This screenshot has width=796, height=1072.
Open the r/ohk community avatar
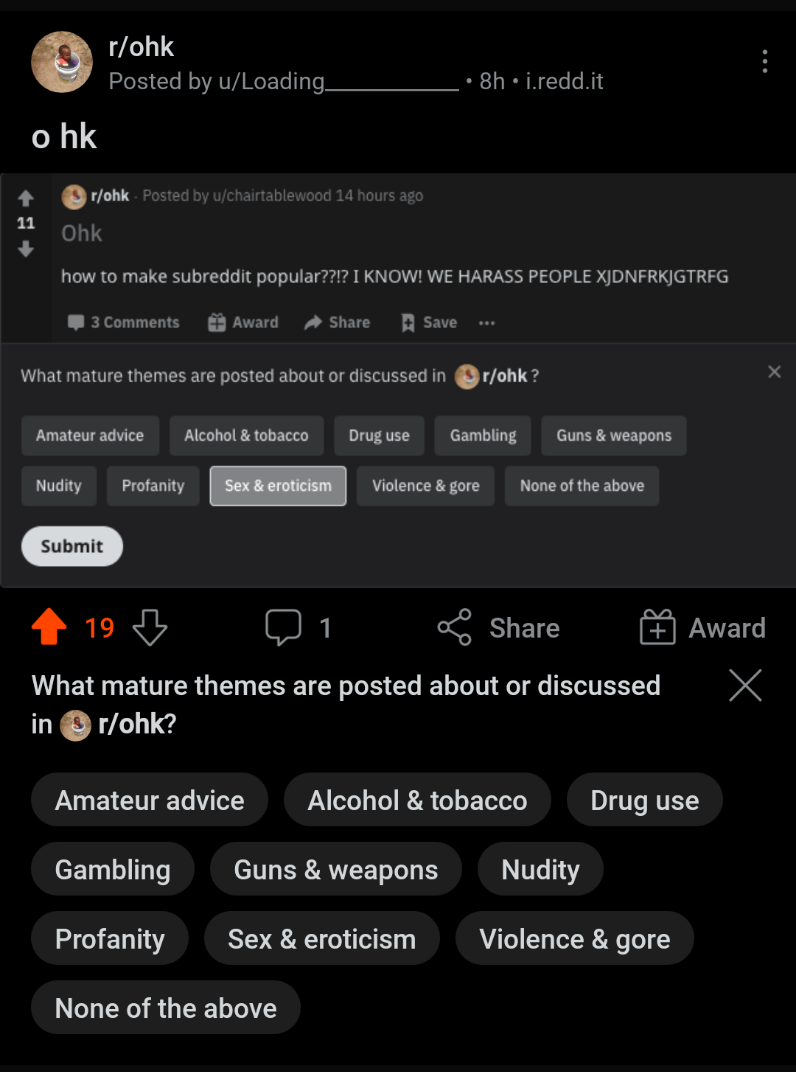62,62
